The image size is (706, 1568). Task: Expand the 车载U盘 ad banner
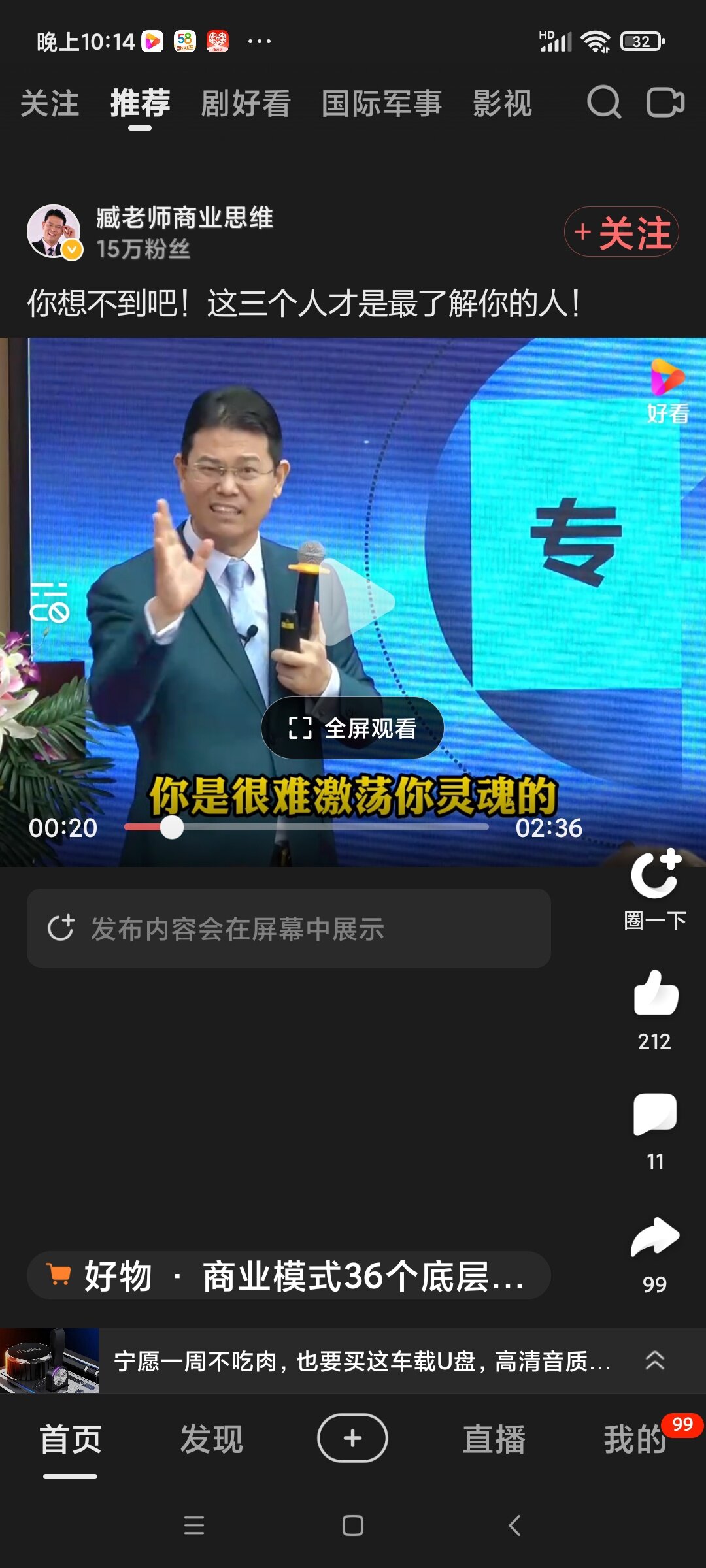coord(654,1361)
